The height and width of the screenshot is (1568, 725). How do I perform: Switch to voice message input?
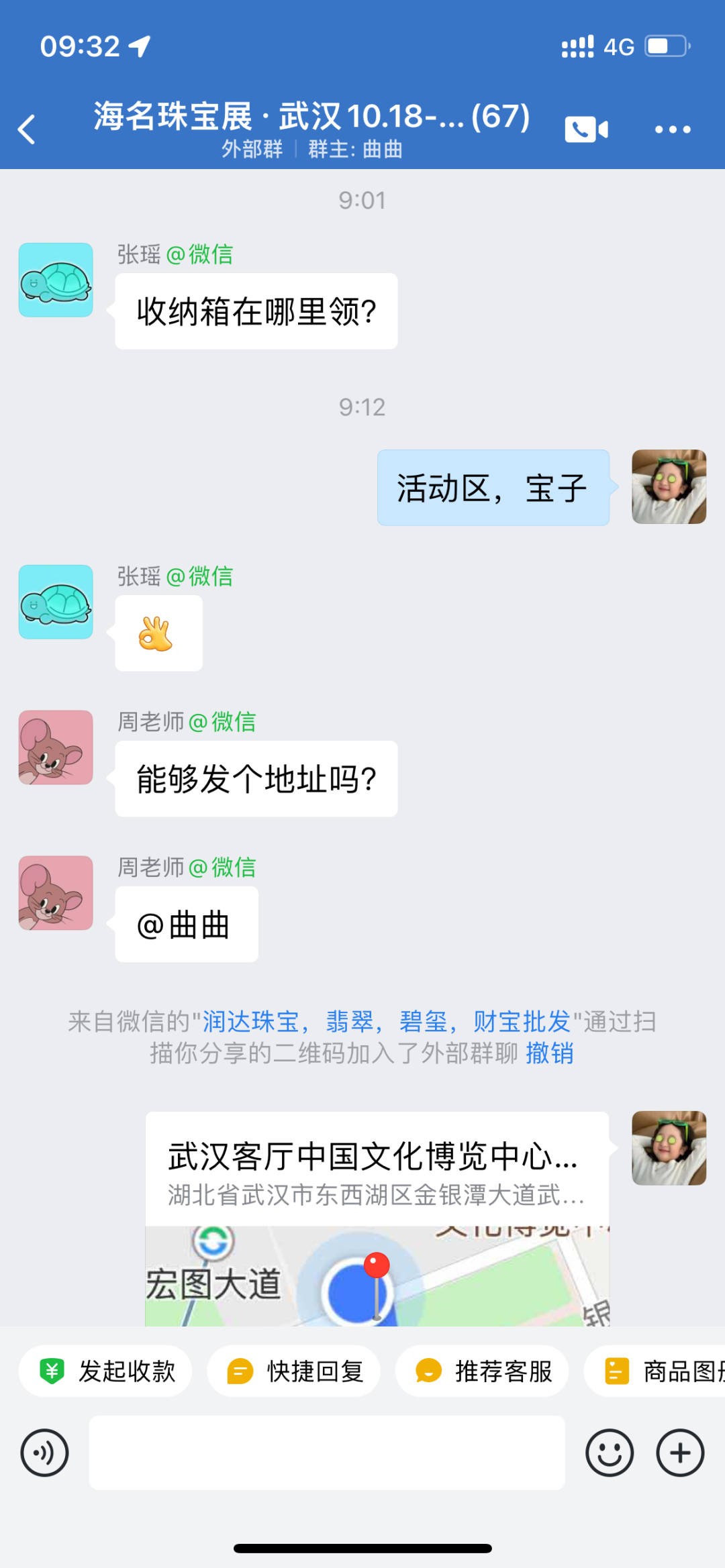44,1453
